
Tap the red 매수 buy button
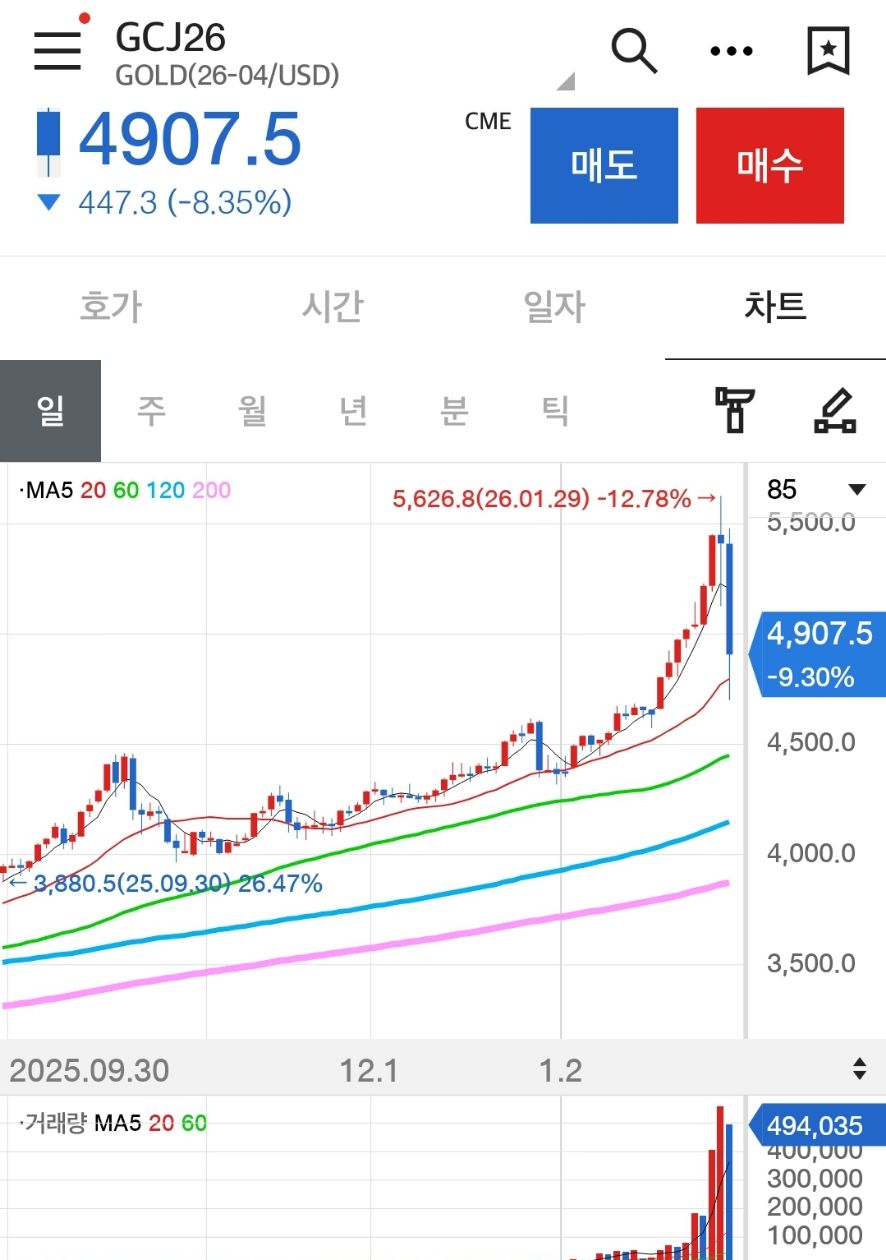point(770,164)
